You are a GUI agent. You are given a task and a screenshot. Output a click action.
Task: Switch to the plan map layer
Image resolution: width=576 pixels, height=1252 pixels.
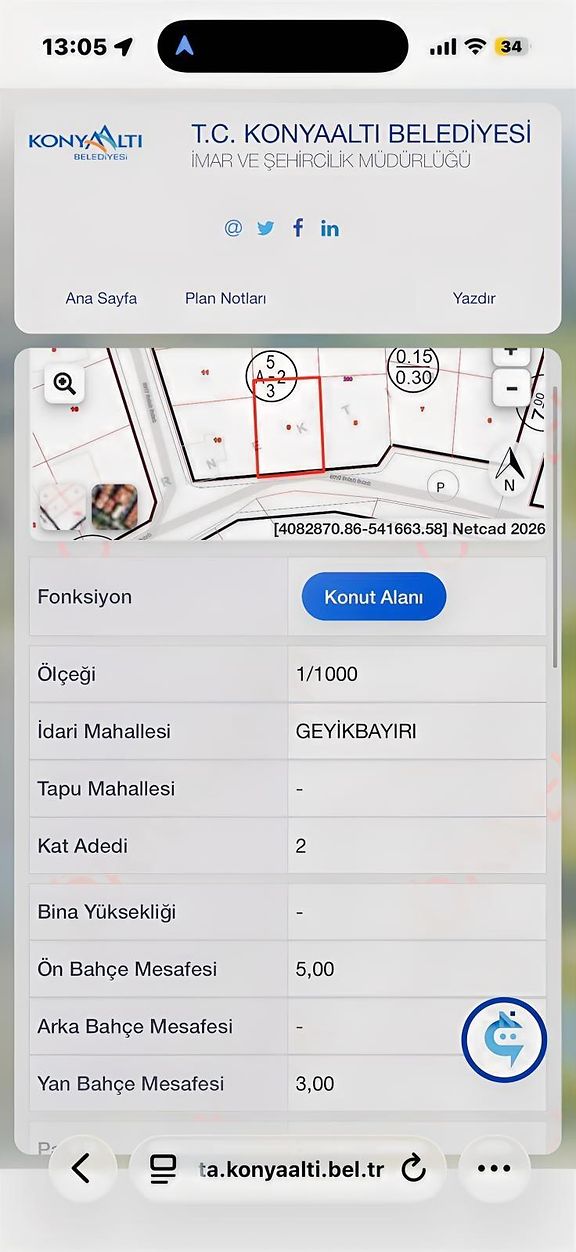click(x=62, y=507)
